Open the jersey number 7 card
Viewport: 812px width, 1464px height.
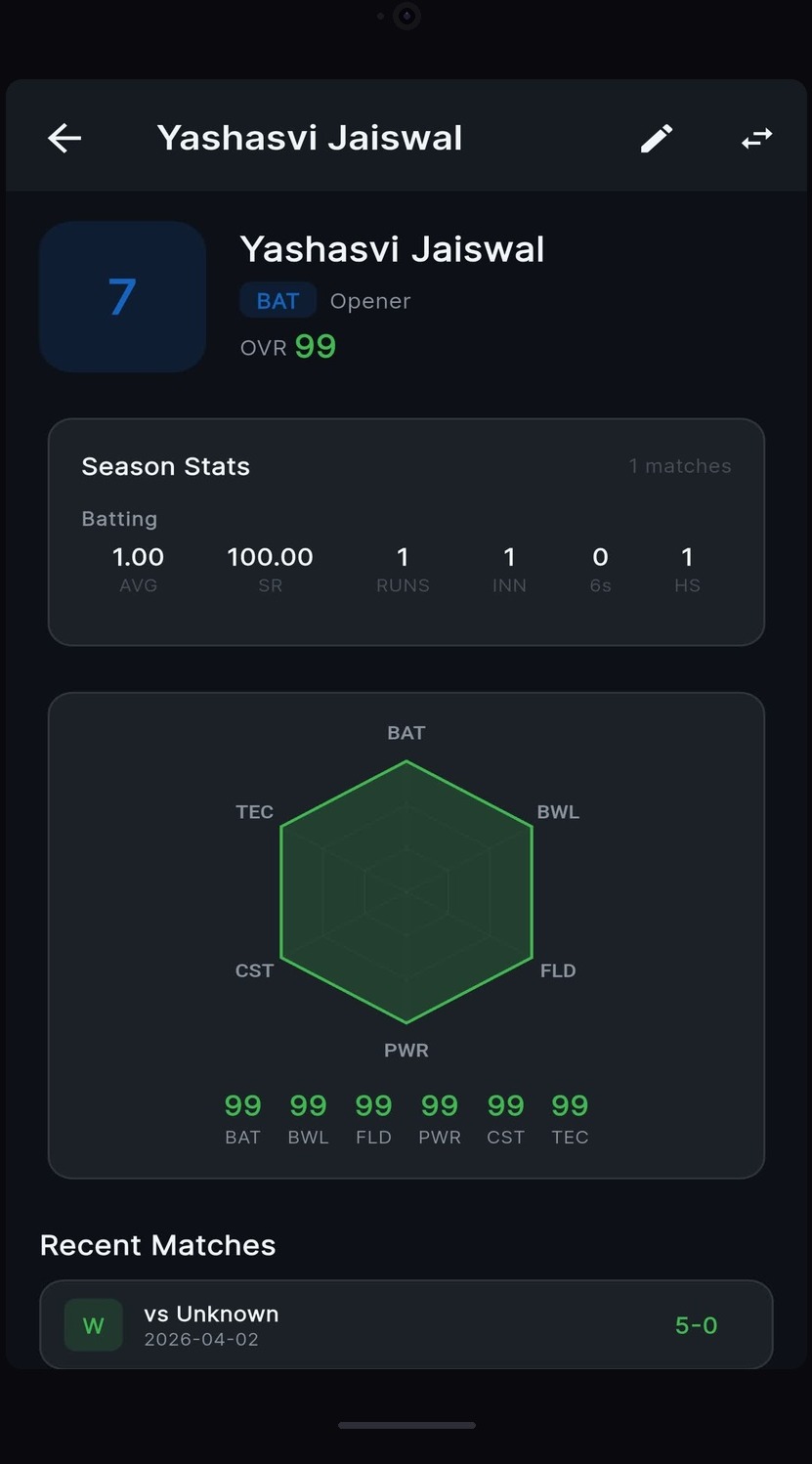(121, 296)
